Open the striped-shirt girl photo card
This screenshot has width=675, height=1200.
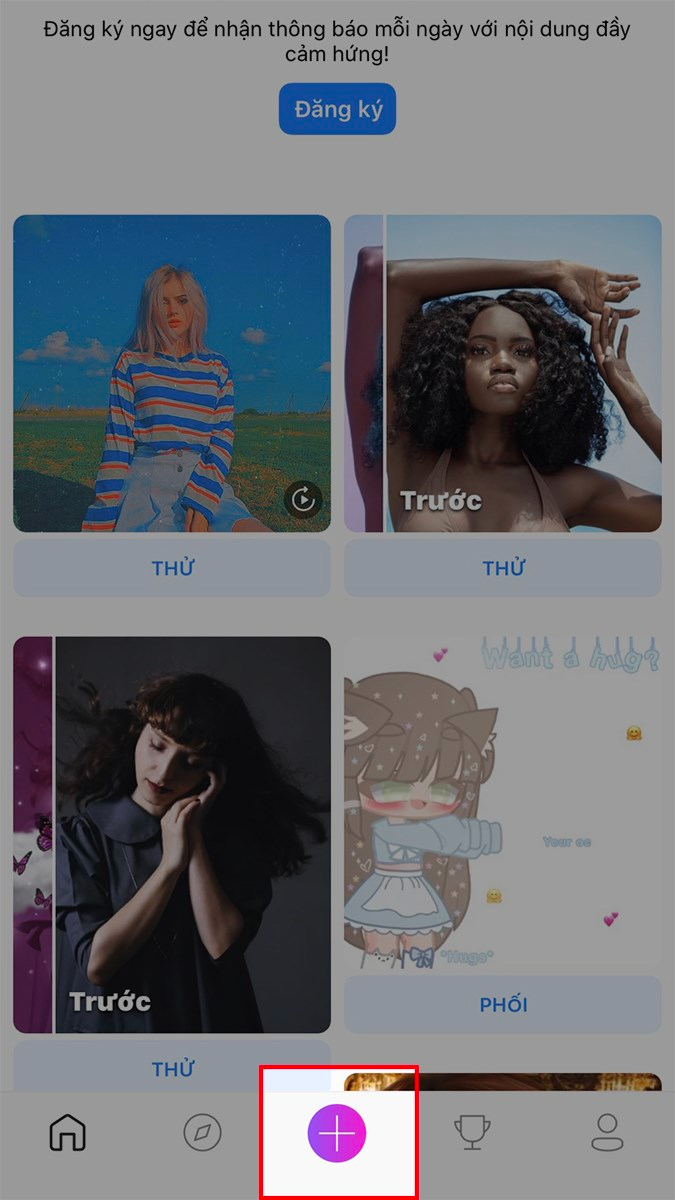pyautogui.click(x=171, y=373)
